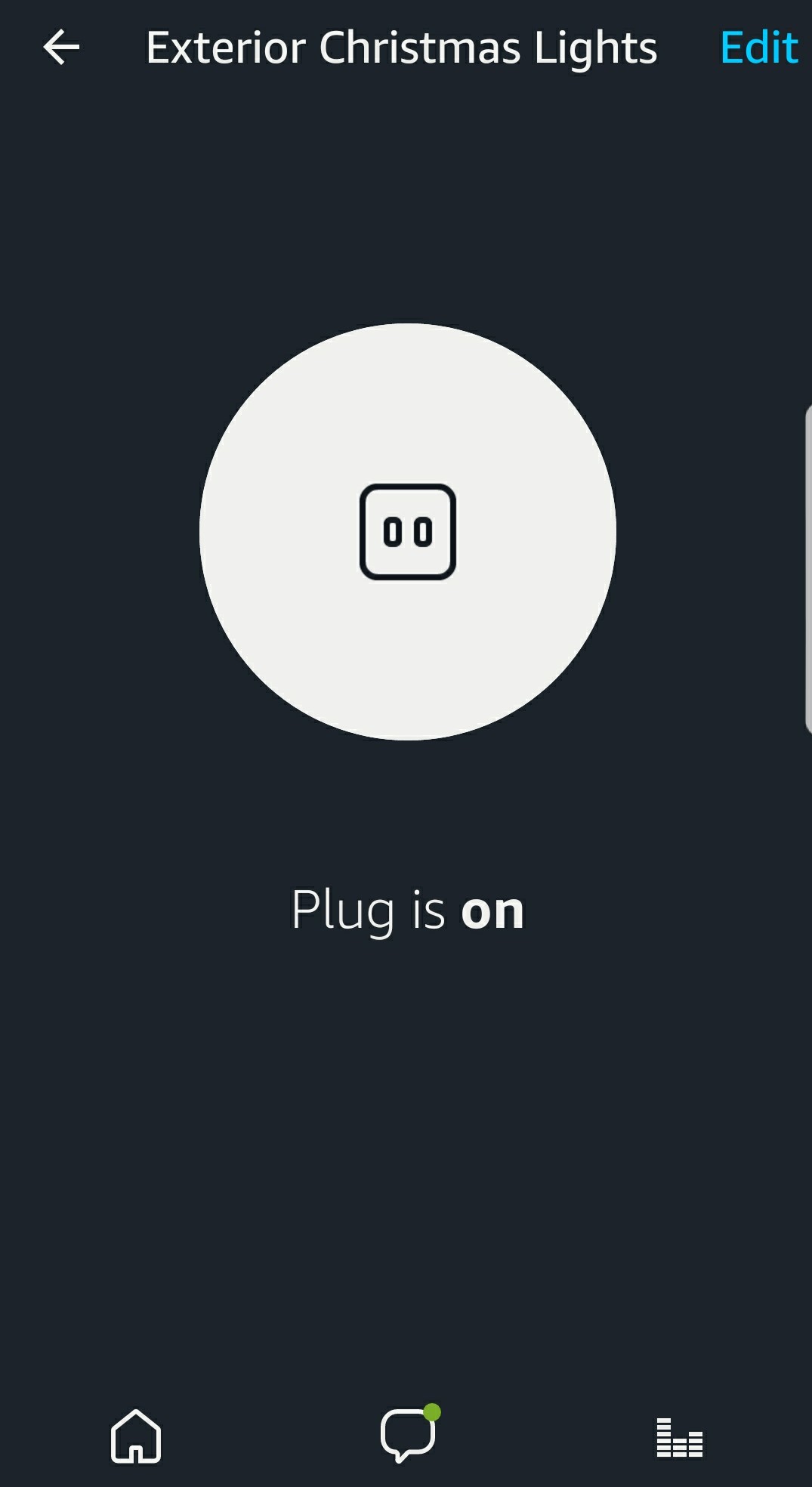Image resolution: width=812 pixels, height=1487 pixels.
Task: Open the Home tab
Action: (136, 1436)
